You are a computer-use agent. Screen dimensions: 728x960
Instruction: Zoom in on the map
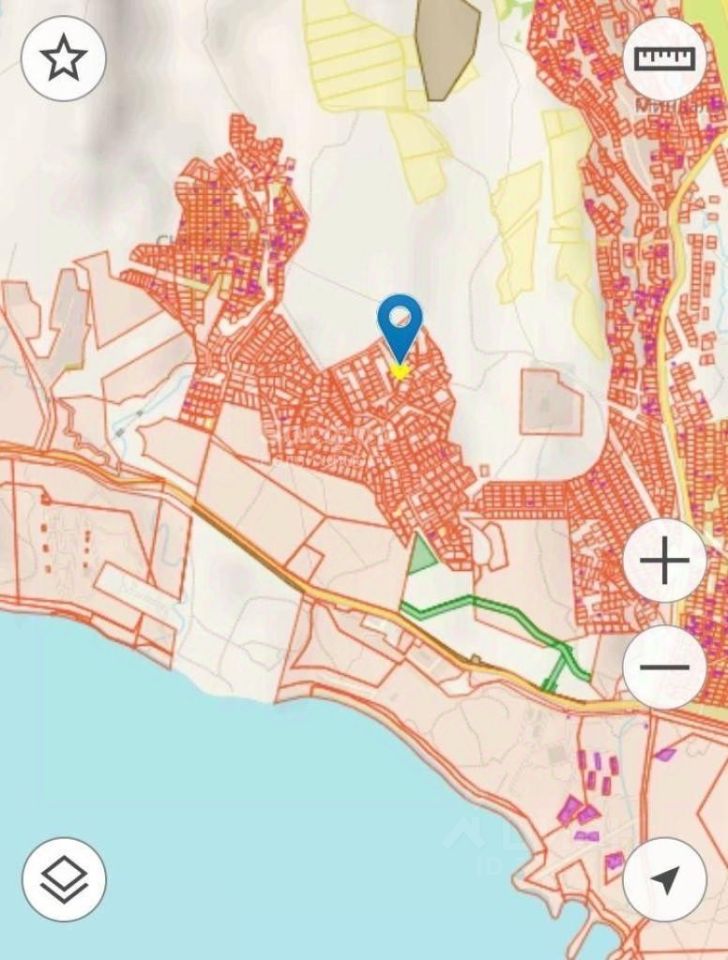pyautogui.click(x=664, y=561)
